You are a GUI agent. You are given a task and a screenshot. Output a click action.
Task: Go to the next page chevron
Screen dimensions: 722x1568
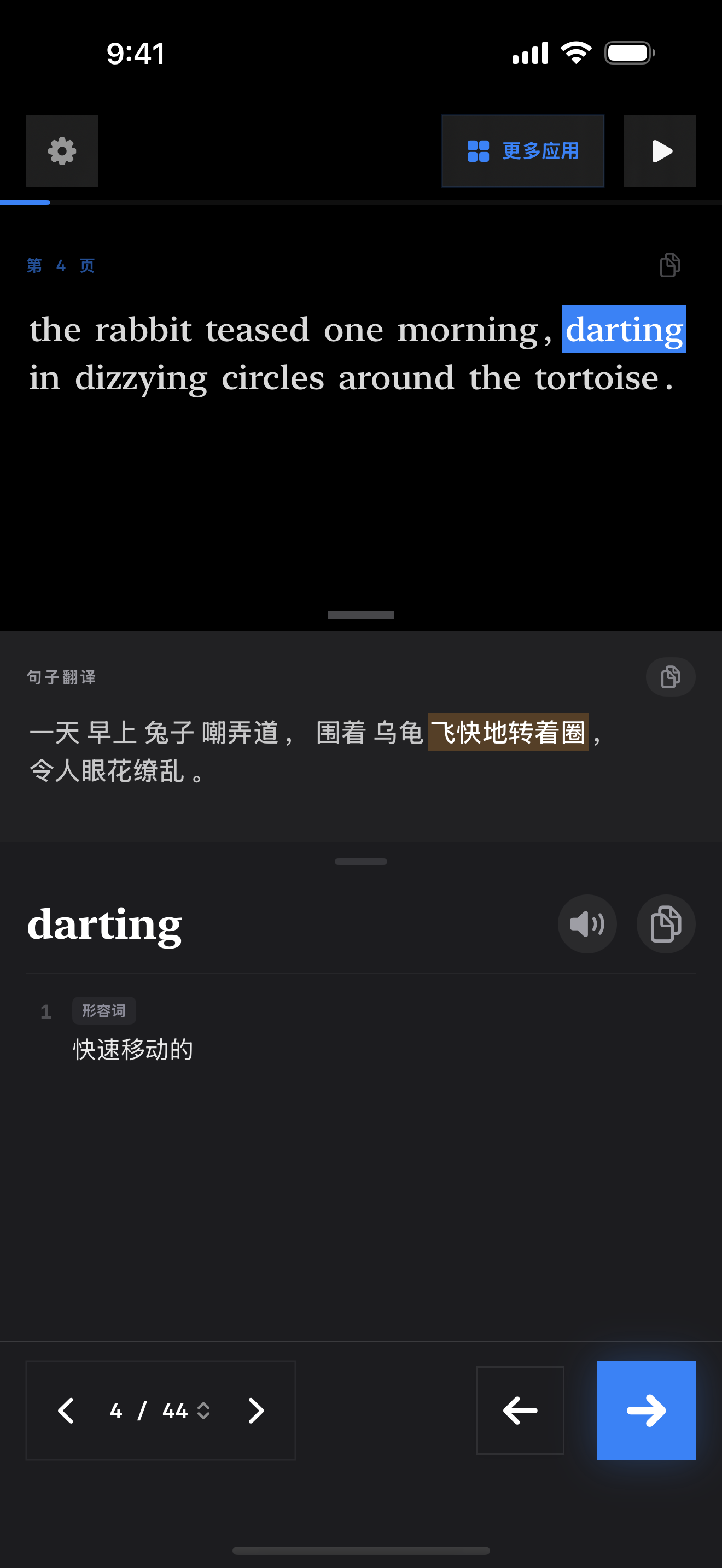[x=255, y=1411]
